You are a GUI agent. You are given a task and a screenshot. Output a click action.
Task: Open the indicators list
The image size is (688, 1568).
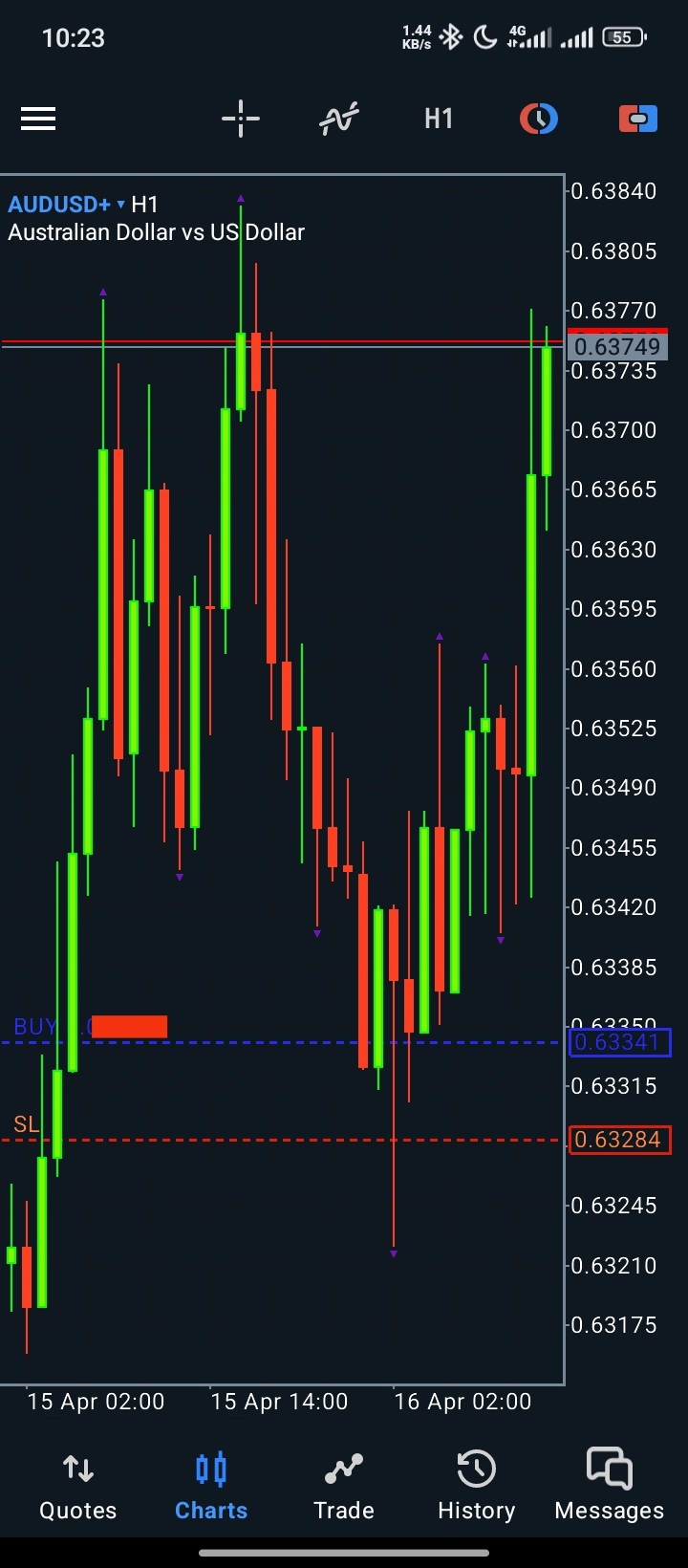coord(339,119)
